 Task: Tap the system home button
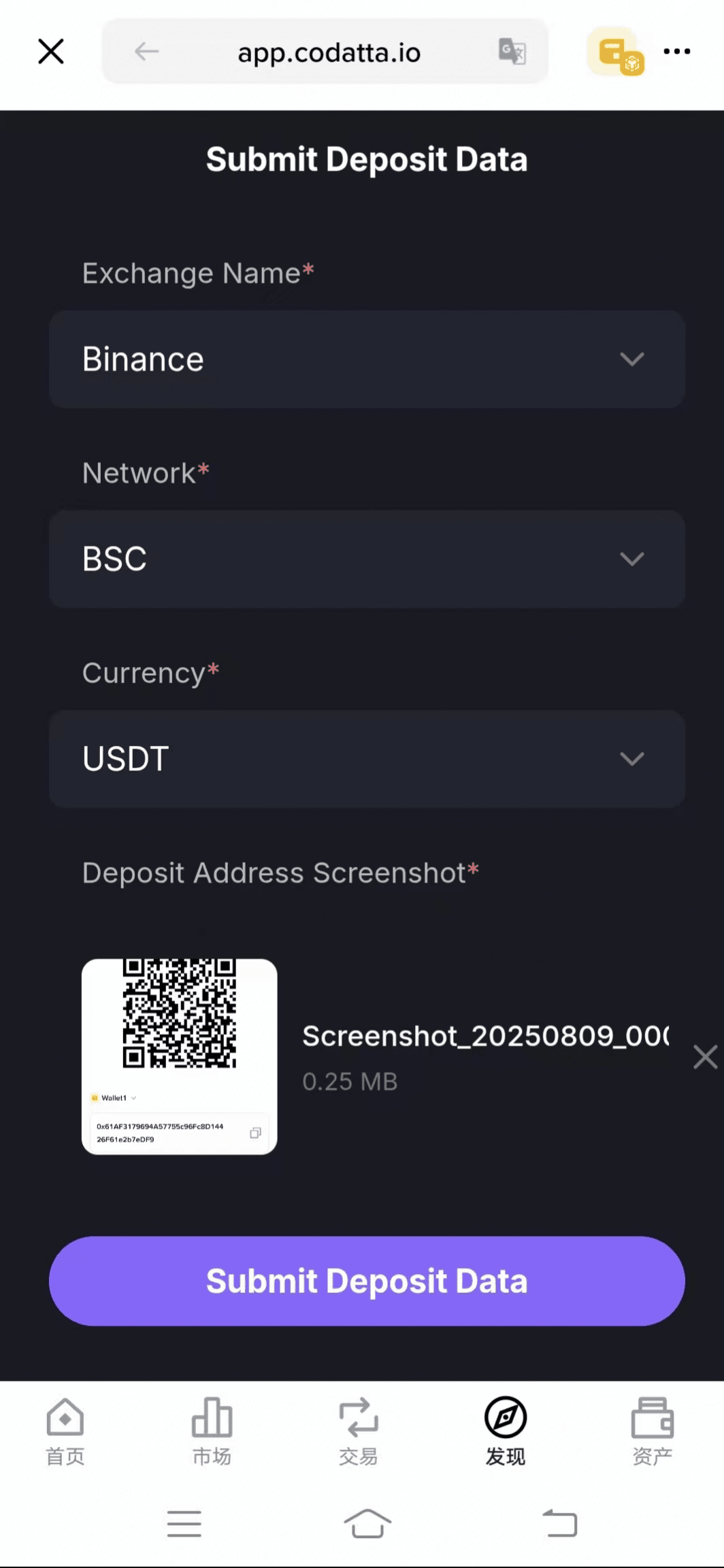click(x=367, y=1524)
